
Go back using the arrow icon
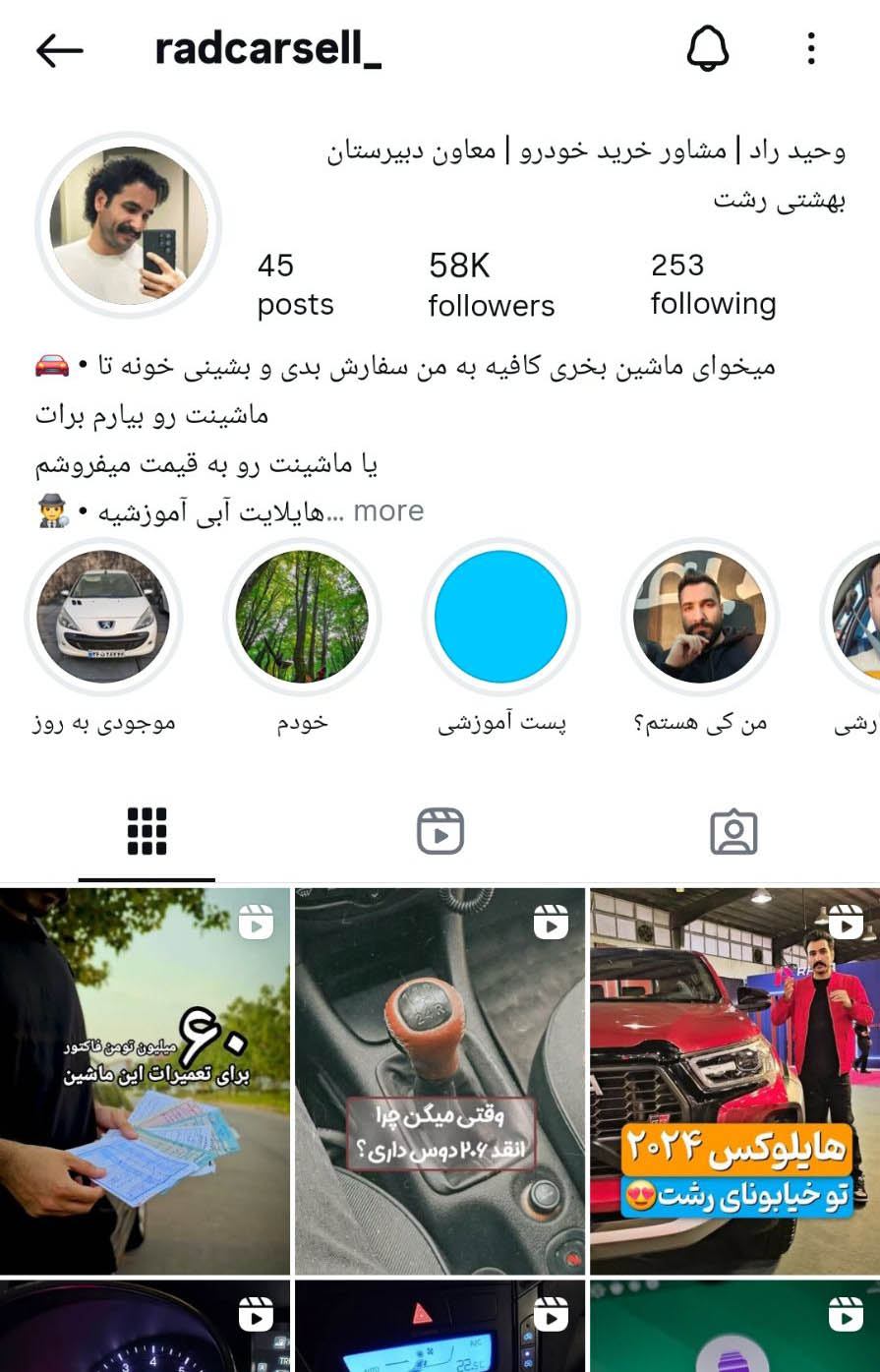(60, 51)
